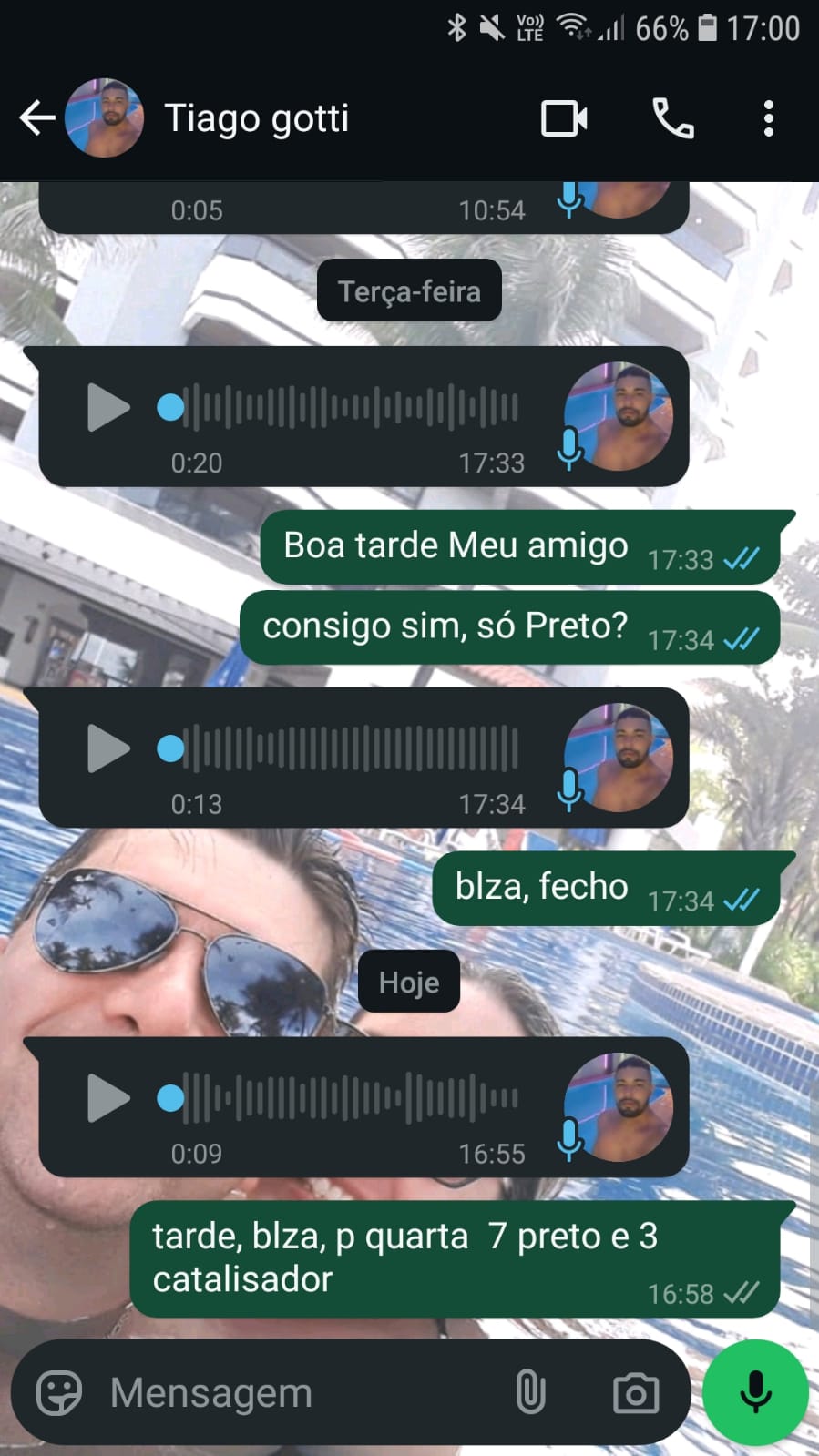The height and width of the screenshot is (1456, 819).
Task: Attach a file with the paperclip icon
Action: (530, 1393)
